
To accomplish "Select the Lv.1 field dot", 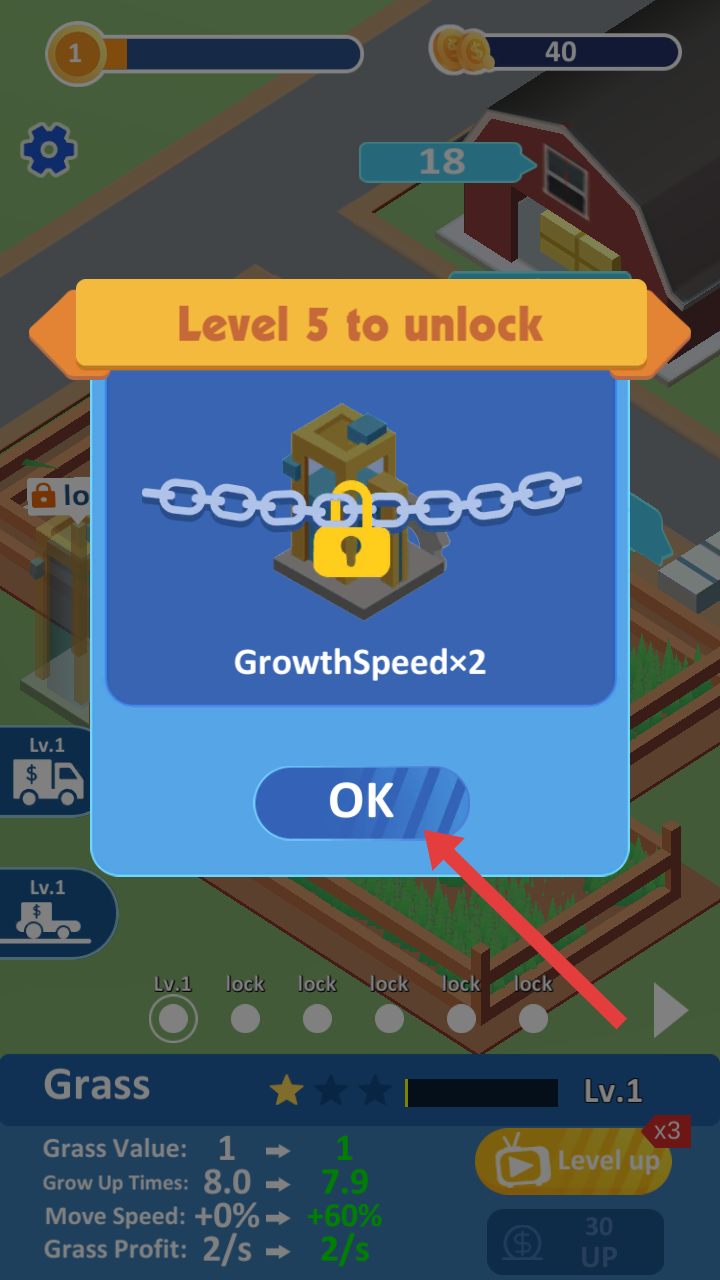I will [173, 1018].
